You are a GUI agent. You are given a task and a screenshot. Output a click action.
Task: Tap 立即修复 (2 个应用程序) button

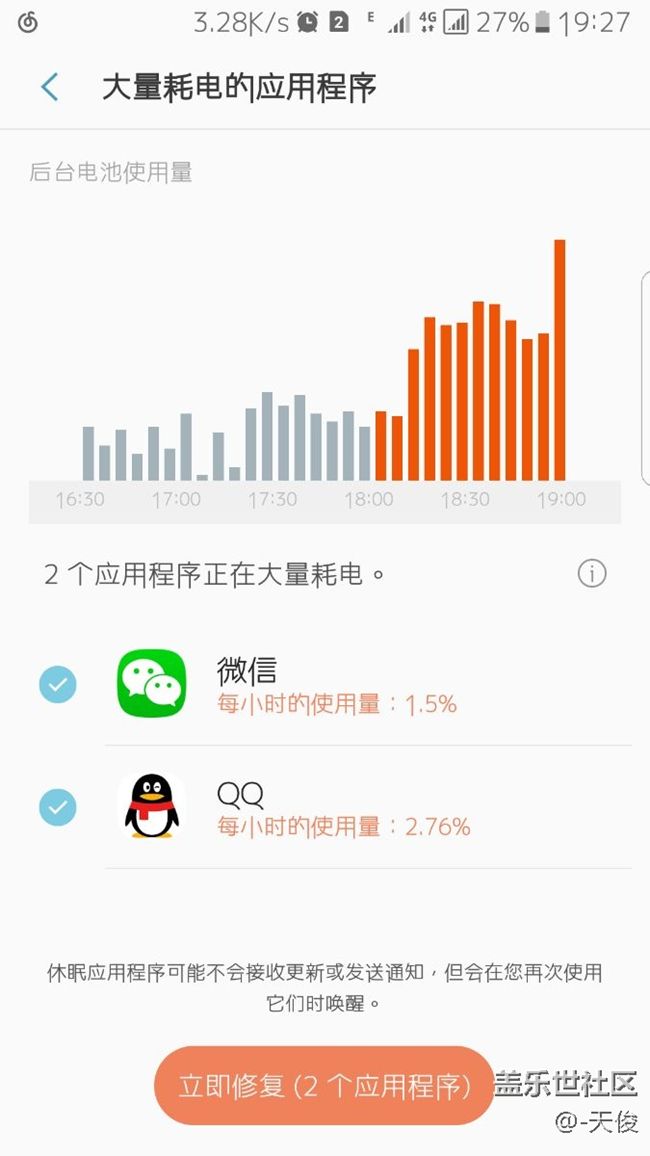point(324,1085)
